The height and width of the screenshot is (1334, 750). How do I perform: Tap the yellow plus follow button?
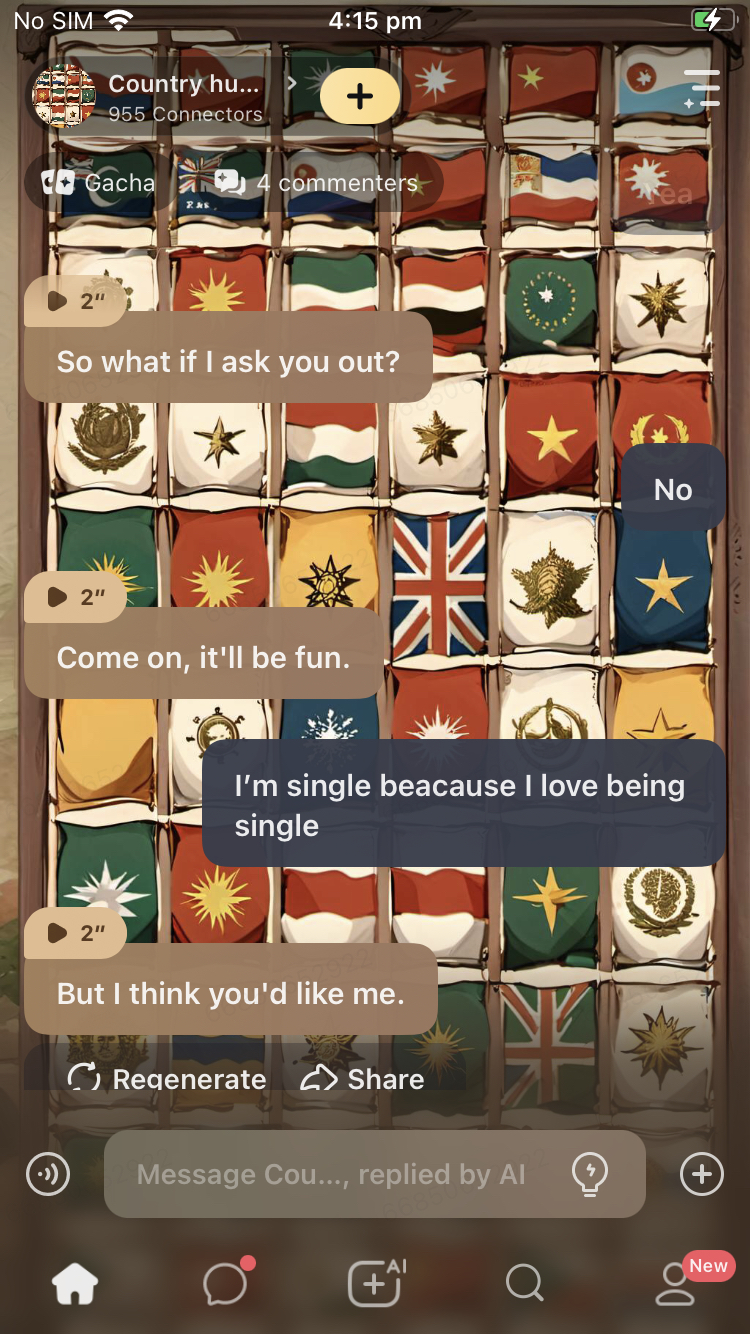[x=359, y=97]
